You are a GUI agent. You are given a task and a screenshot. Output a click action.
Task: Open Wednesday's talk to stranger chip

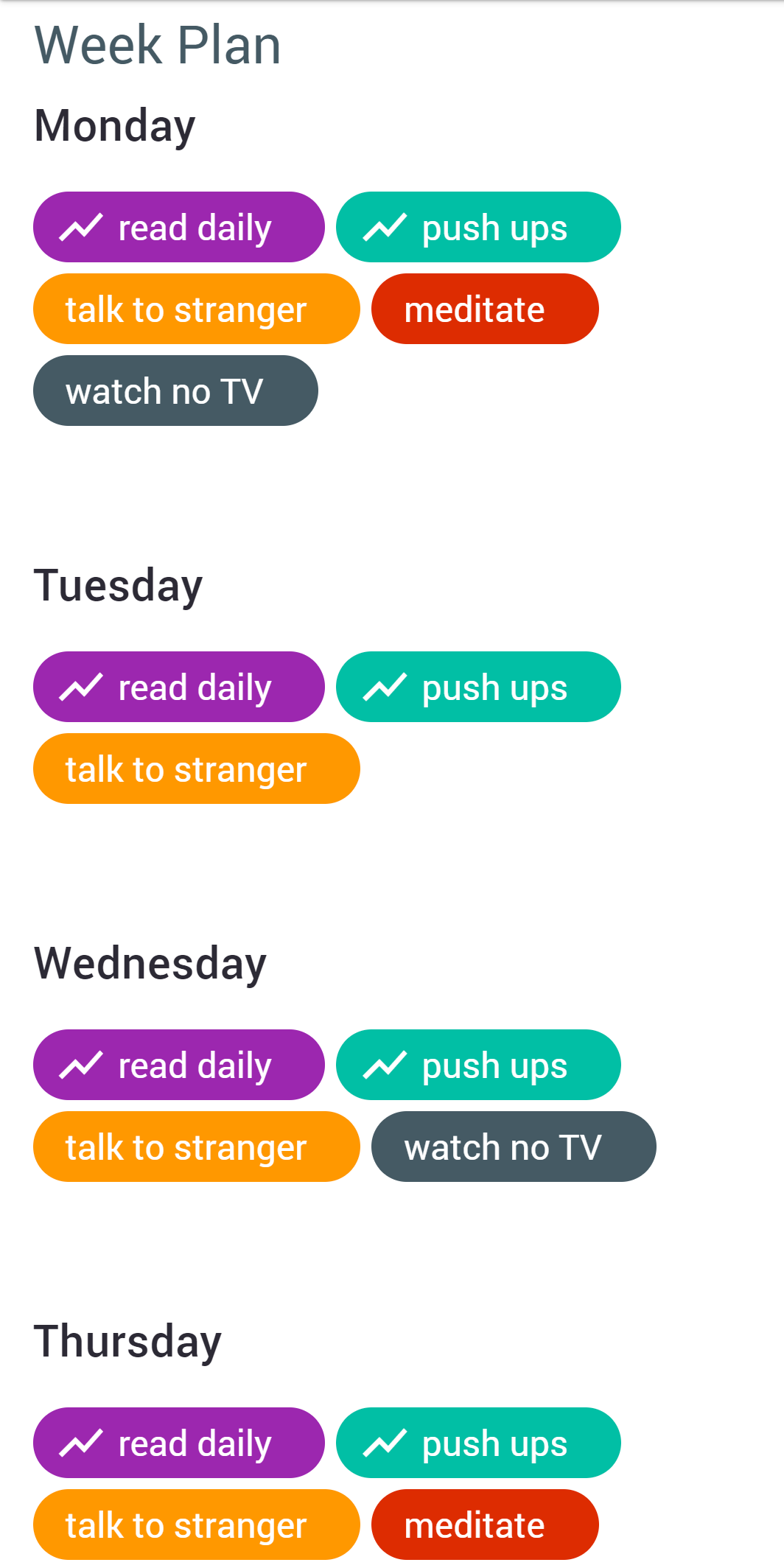(196, 1147)
